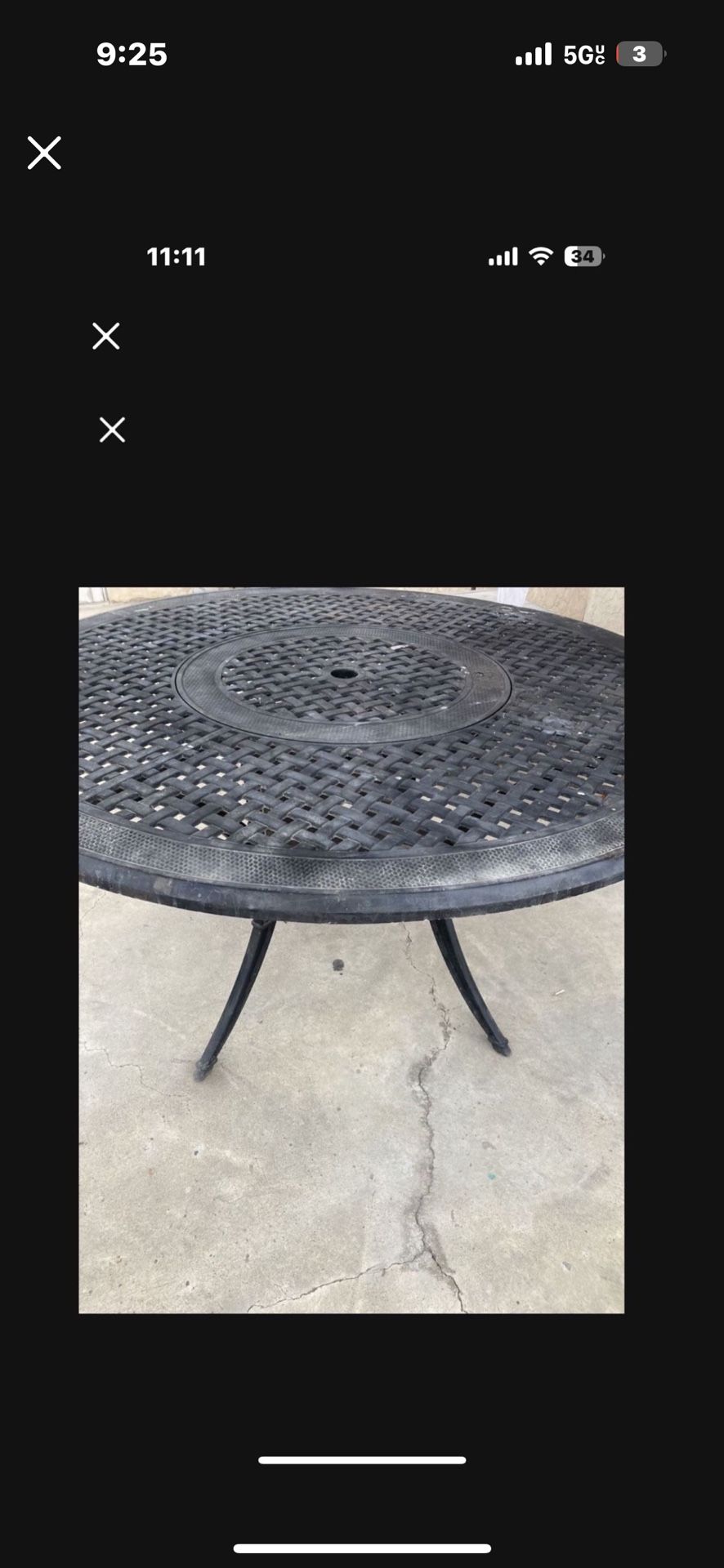
Task: Tap the 5G UC network indicator
Action: tap(583, 53)
